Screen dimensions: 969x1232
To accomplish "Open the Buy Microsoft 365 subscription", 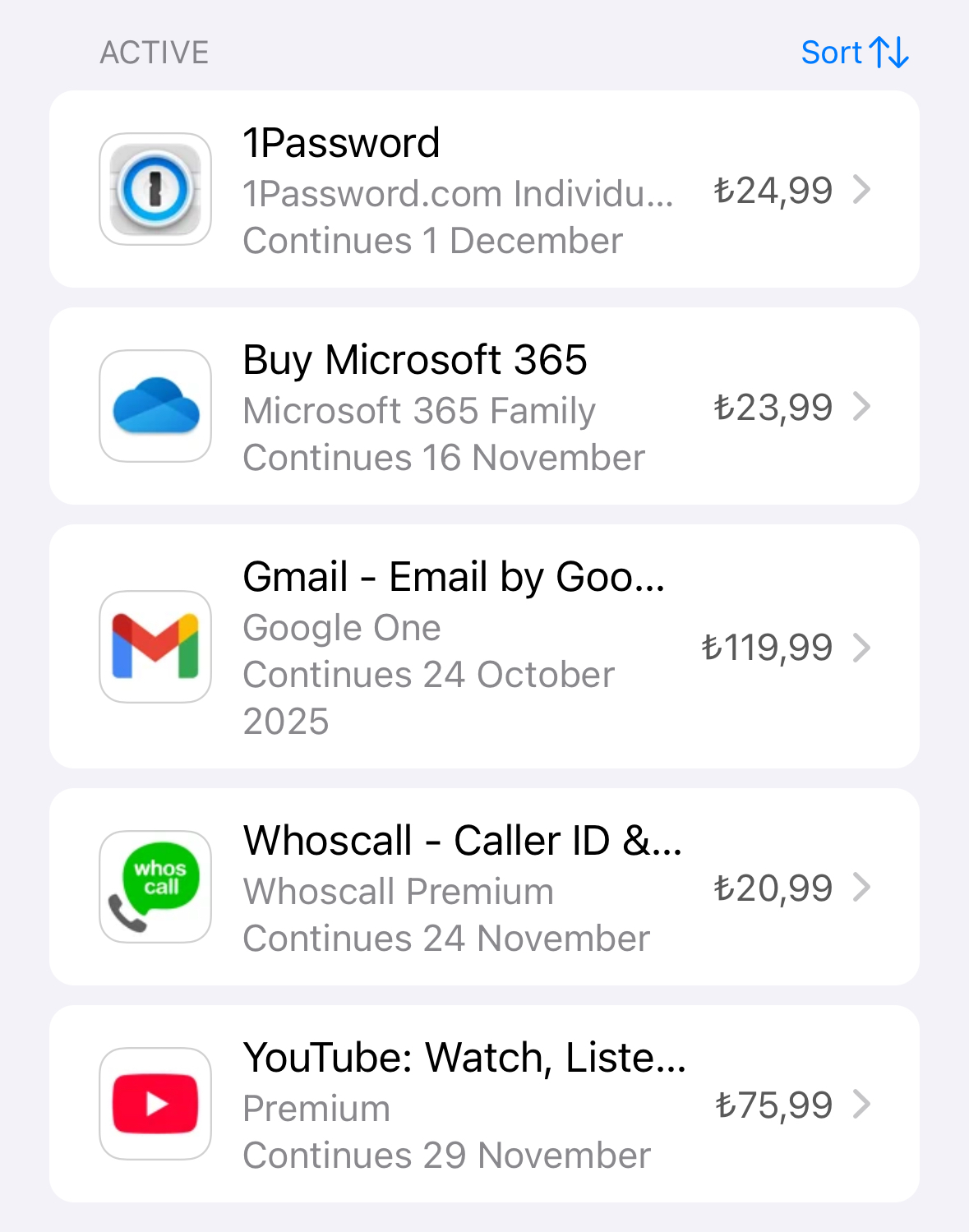I will pyautogui.click(x=483, y=407).
